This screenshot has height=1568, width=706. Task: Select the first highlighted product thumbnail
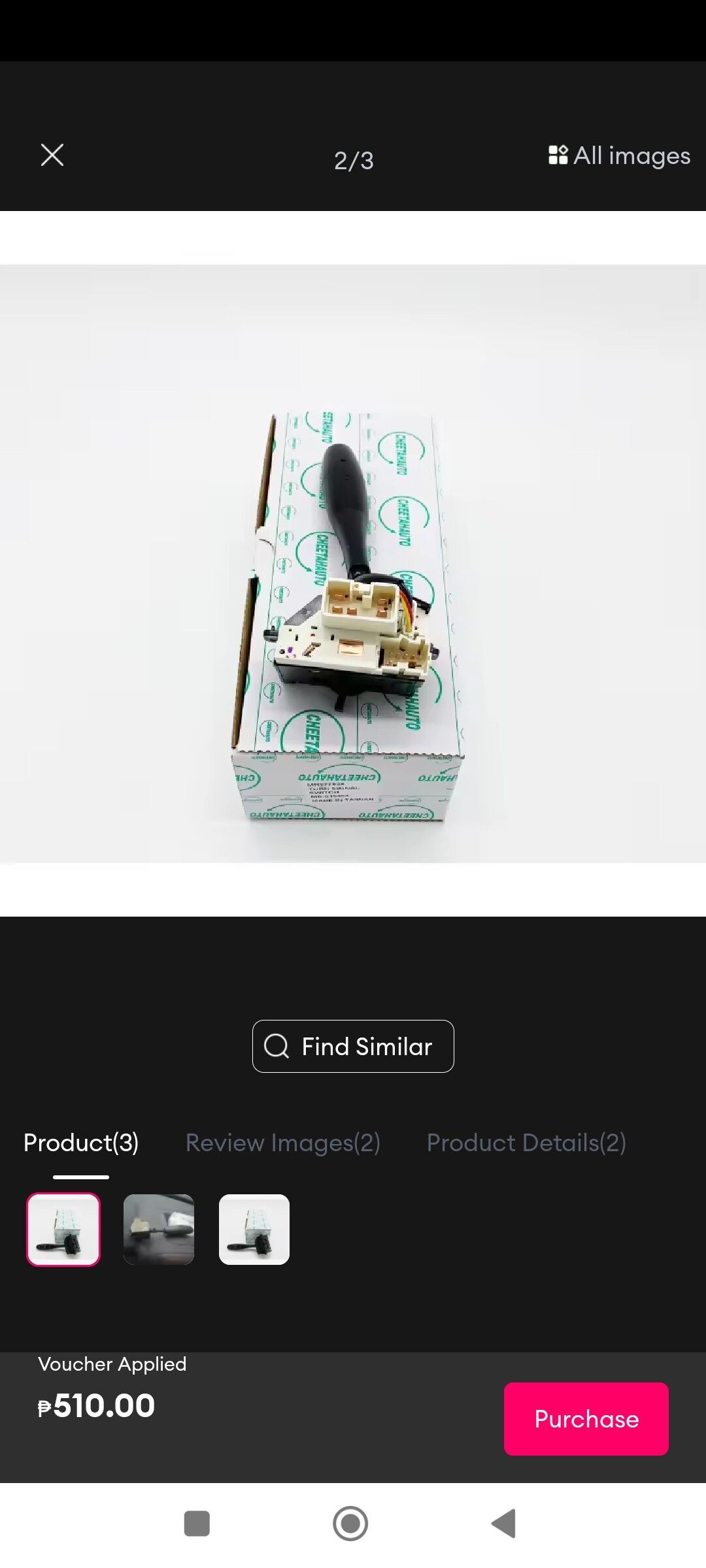coord(63,1230)
